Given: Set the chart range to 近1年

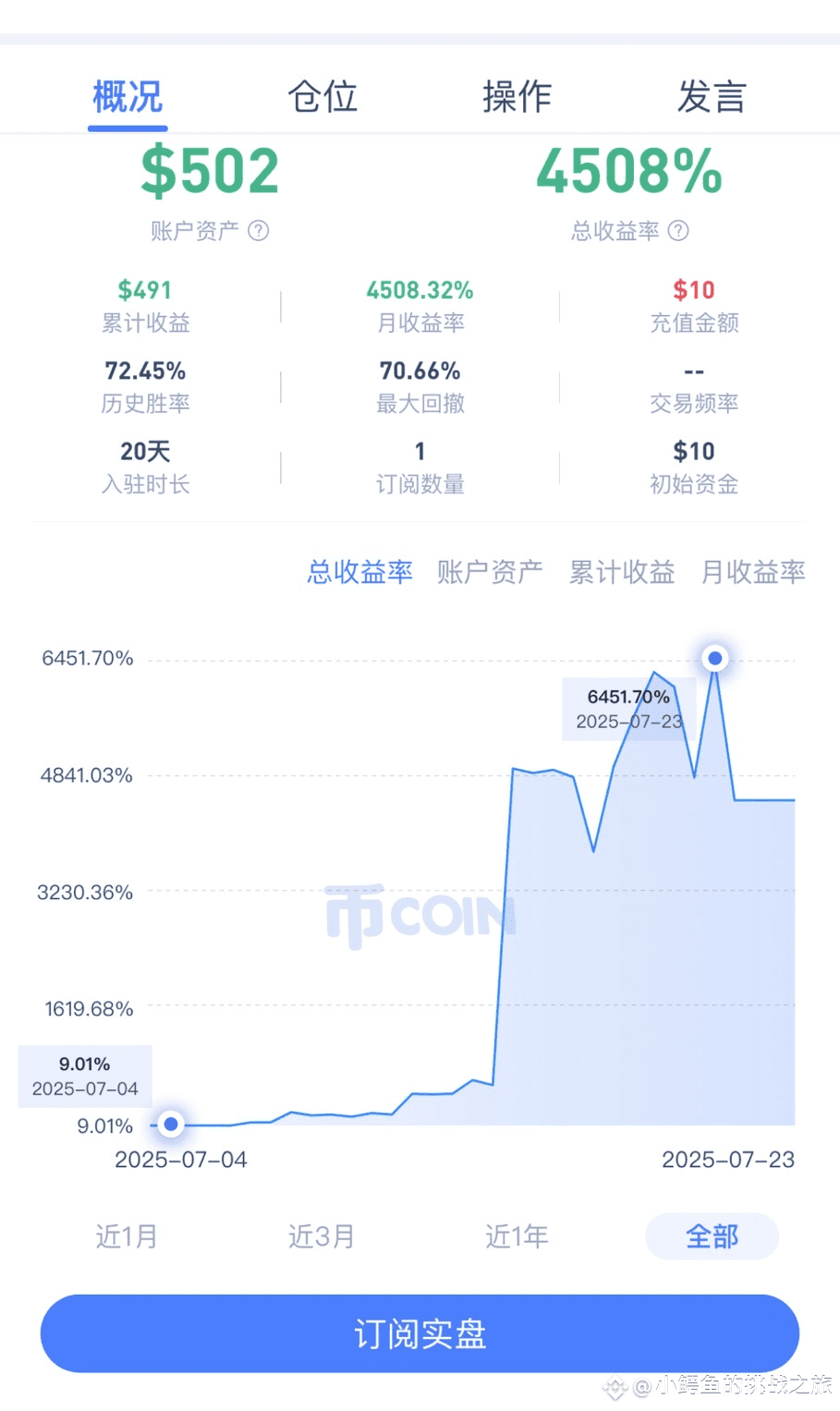Looking at the screenshot, I should coord(517,1236).
